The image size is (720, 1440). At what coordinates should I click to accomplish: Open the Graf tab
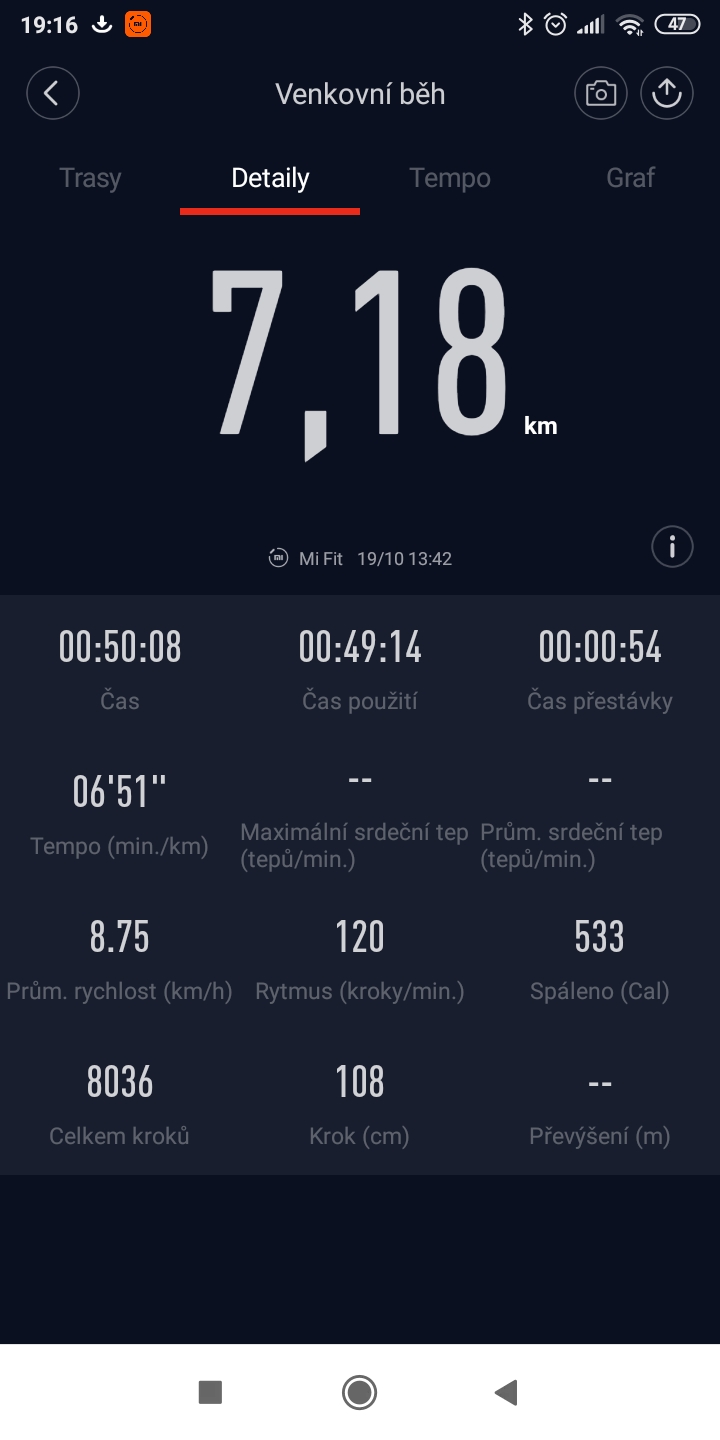pos(630,178)
